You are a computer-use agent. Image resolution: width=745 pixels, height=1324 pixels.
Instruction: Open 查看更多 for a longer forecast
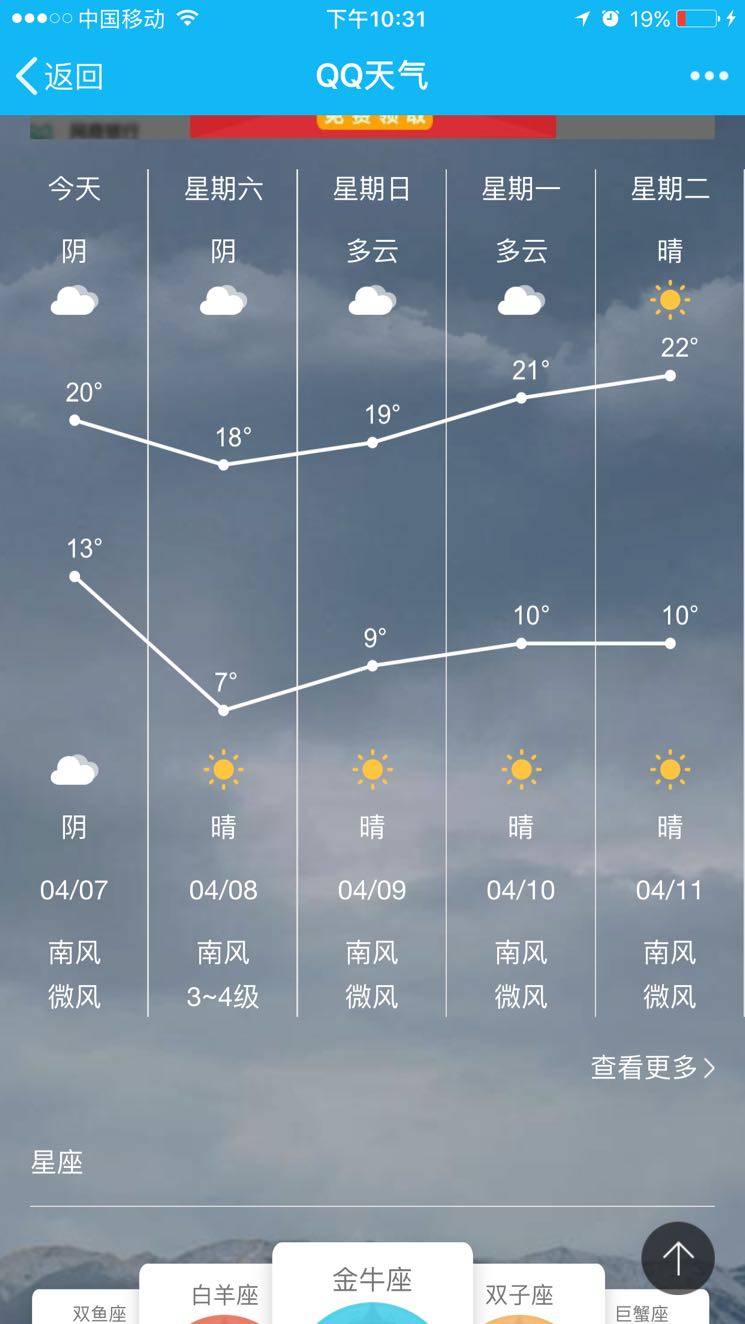[x=653, y=1068]
